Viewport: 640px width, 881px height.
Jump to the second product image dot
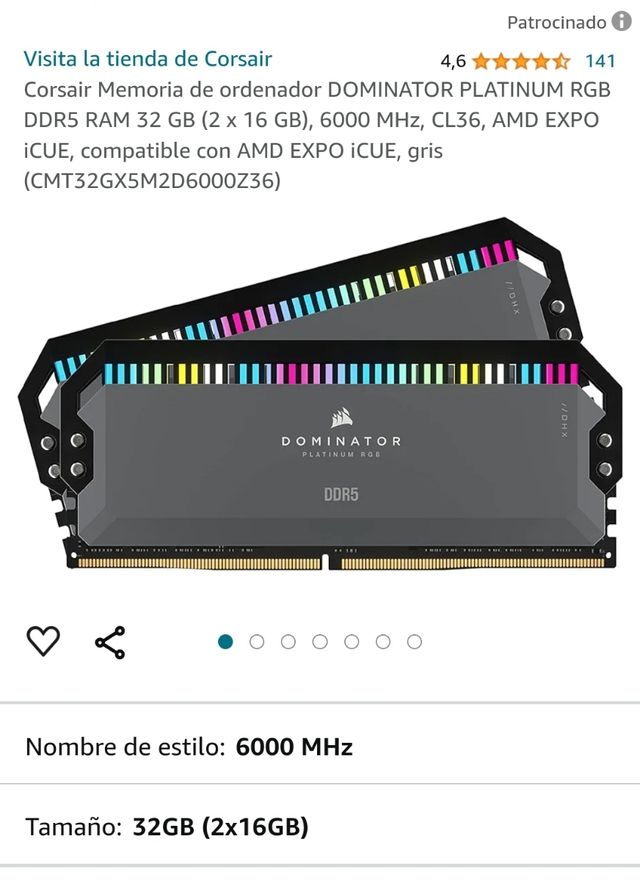[x=257, y=642]
